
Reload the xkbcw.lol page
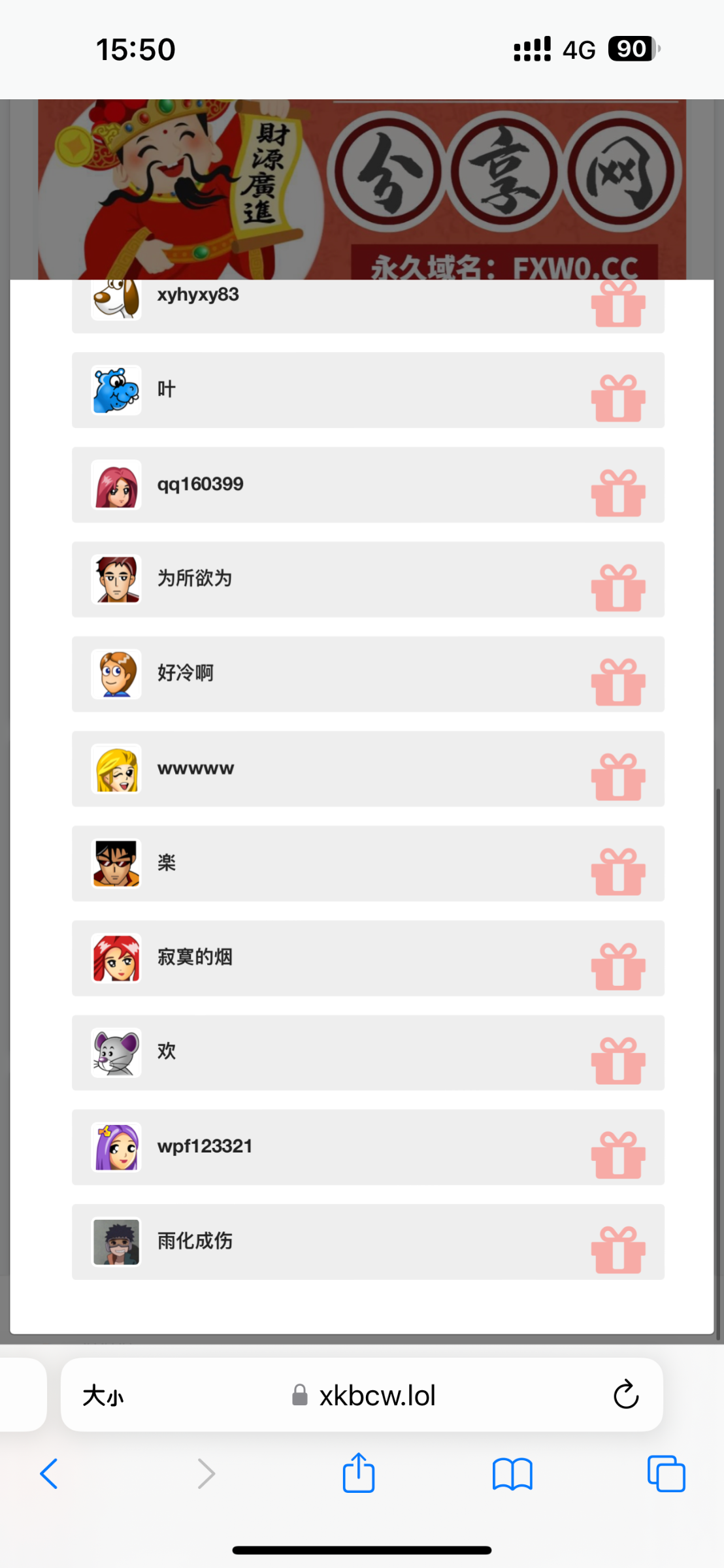click(x=625, y=1395)
